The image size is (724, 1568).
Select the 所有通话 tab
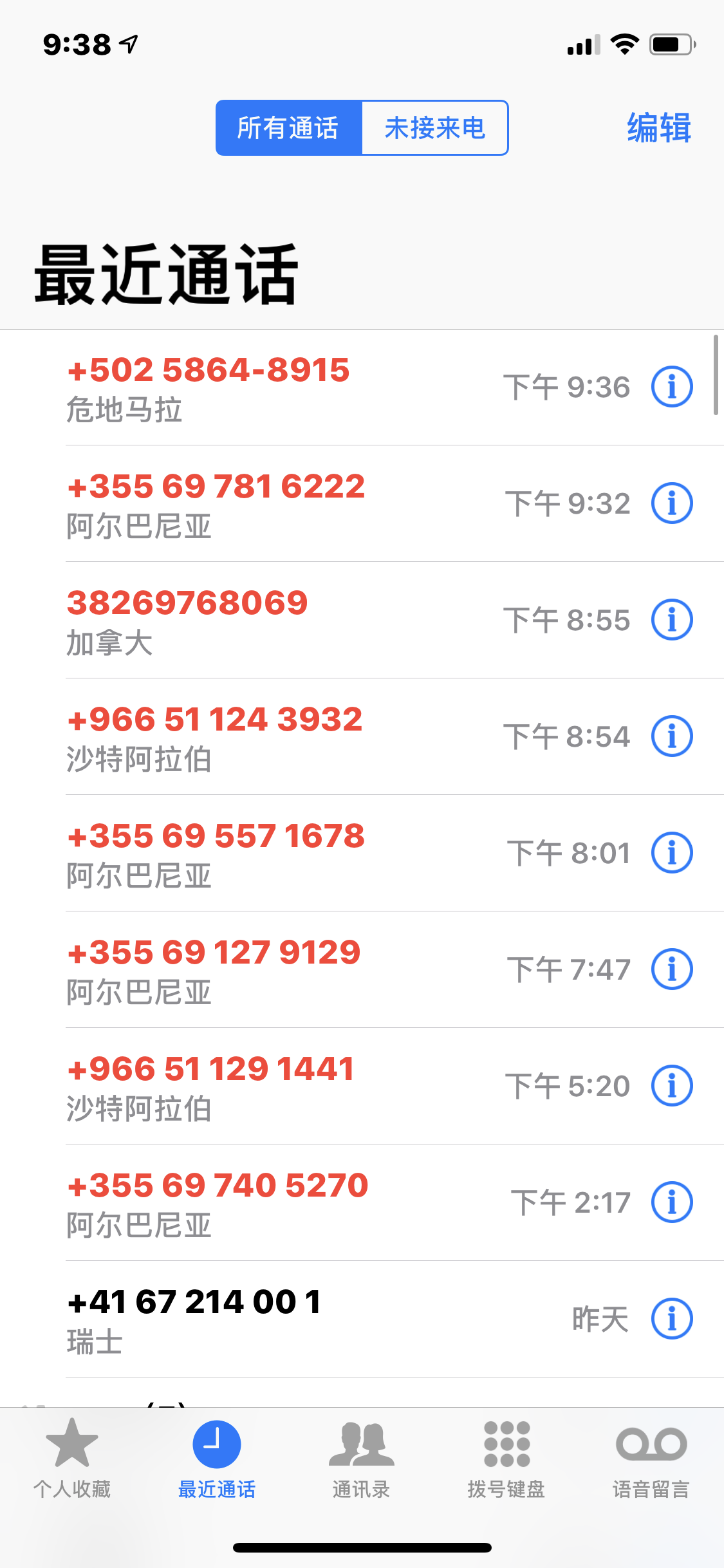[289, 128]
